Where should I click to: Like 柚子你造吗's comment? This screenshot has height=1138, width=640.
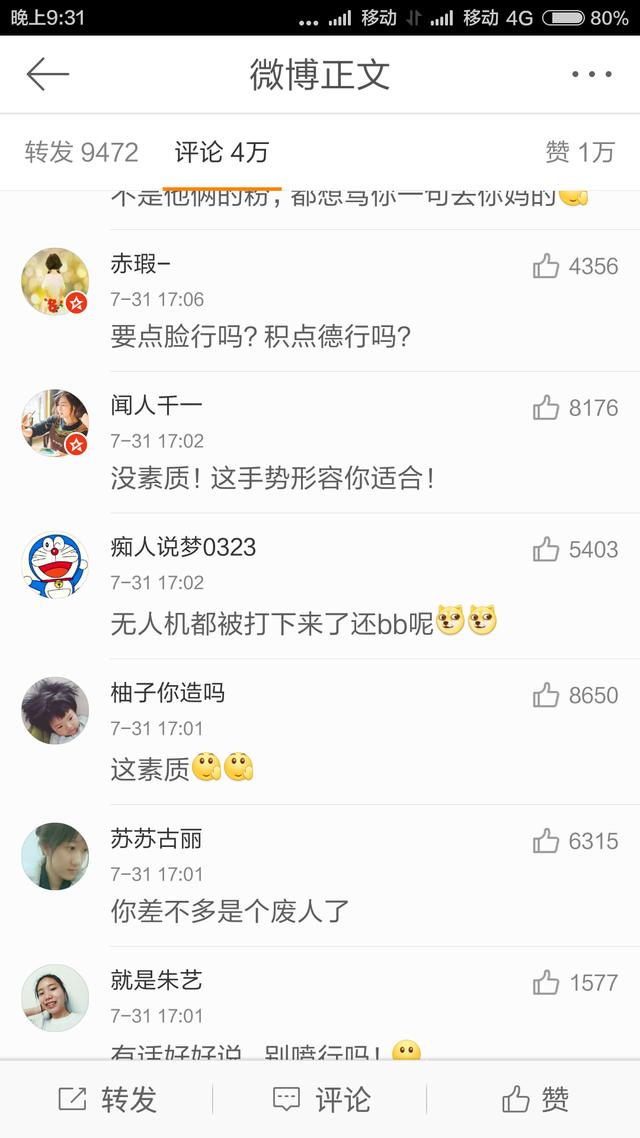coord(547,695)
